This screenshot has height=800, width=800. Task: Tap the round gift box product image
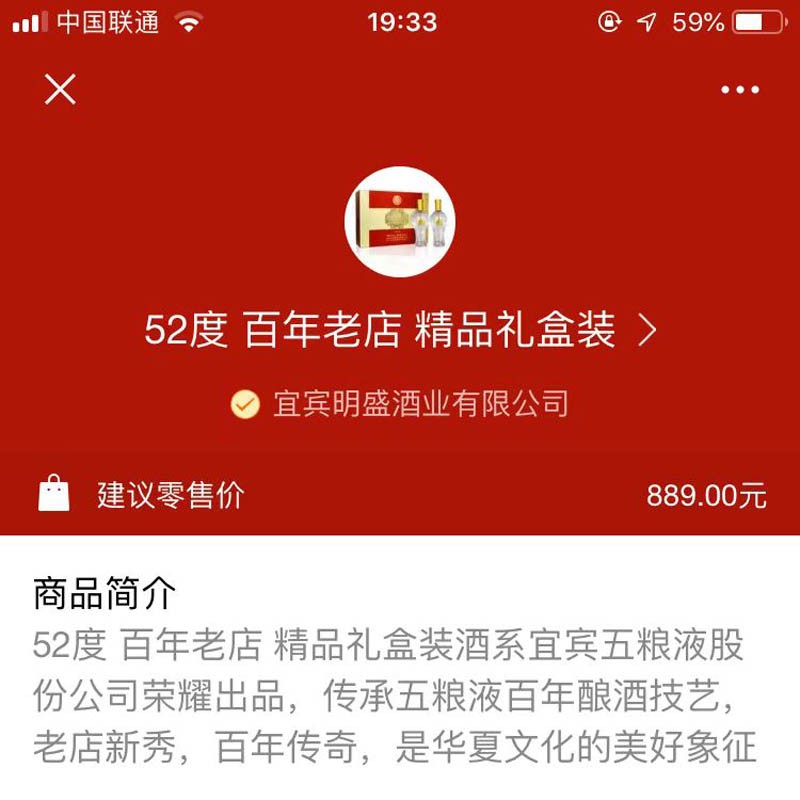[x=400, y=222]
